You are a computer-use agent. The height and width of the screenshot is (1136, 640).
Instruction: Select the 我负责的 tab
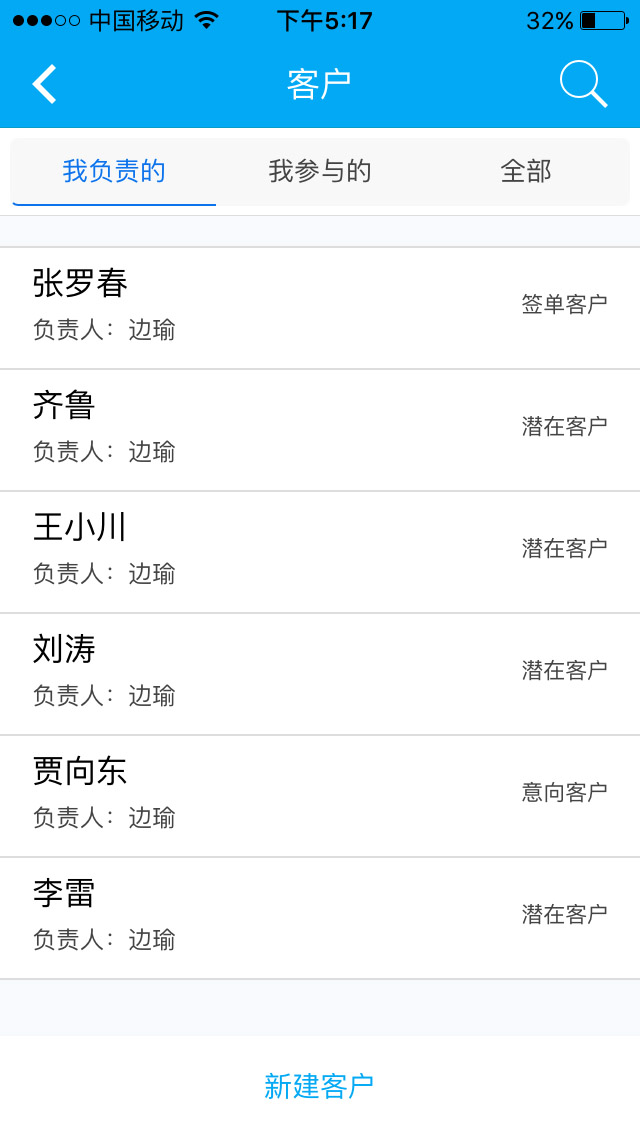tap(114, 171)
